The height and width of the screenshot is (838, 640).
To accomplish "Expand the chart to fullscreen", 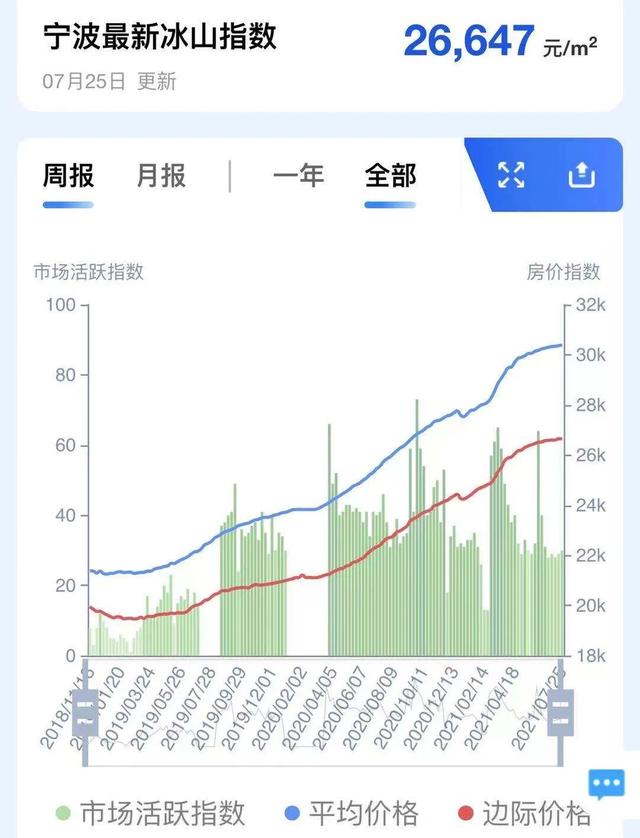I will tap(511, 176).
